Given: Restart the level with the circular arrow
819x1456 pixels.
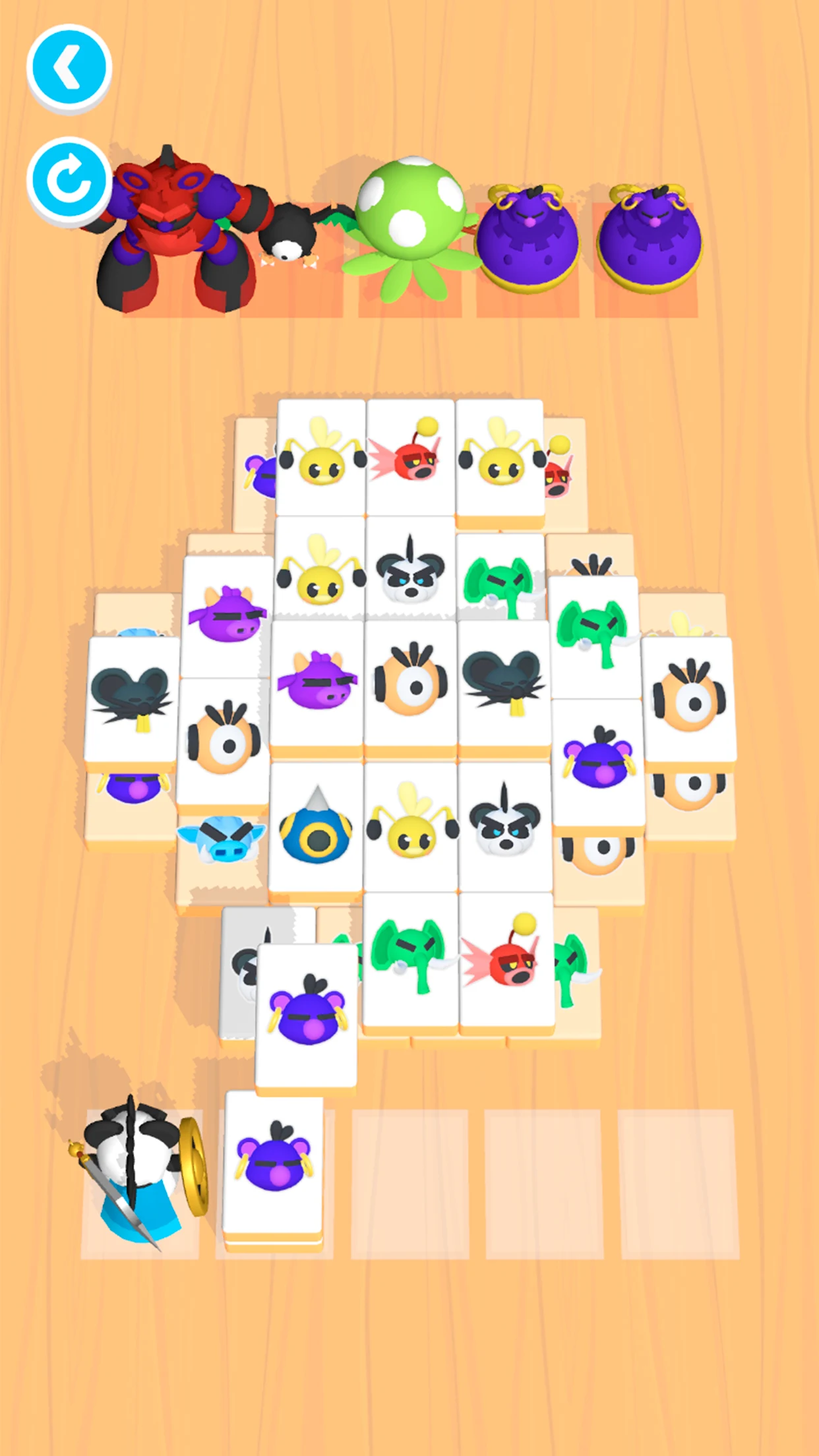Looking at the screenshot, I should (x=69, y=180).
